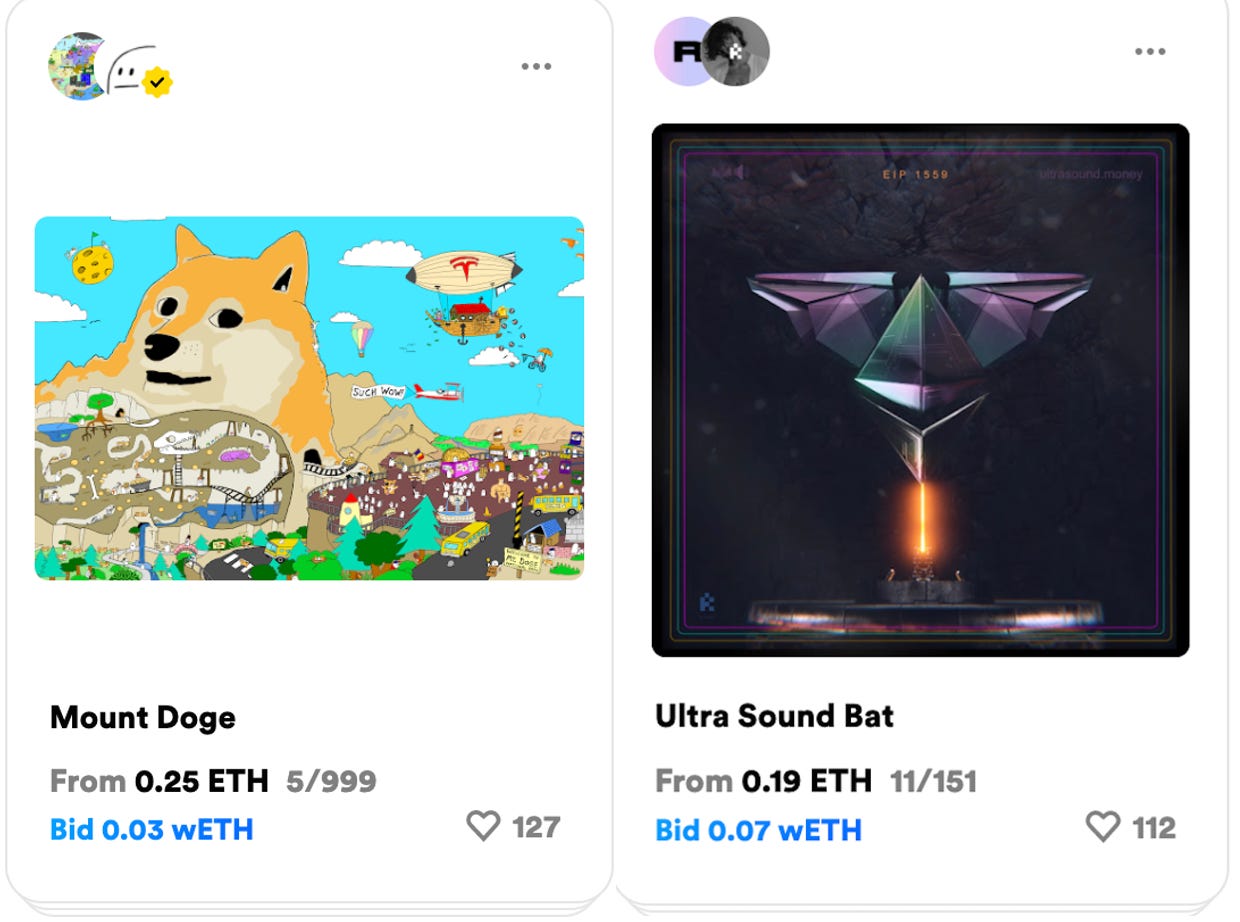Open the Ultra Sound Bat artwork
1240x922 pixels.
coord(920,390)
